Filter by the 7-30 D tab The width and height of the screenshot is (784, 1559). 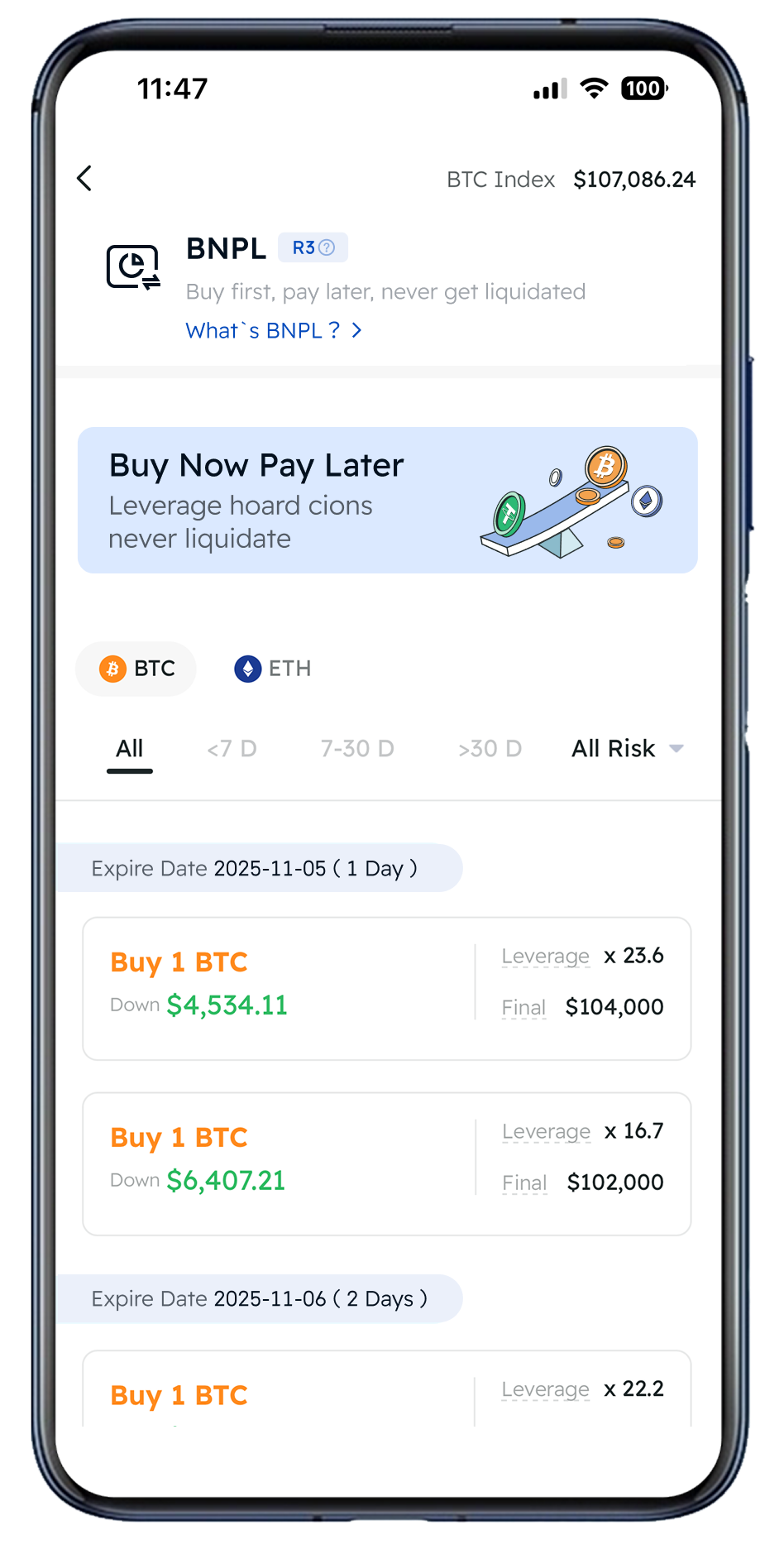click(357, 749)
